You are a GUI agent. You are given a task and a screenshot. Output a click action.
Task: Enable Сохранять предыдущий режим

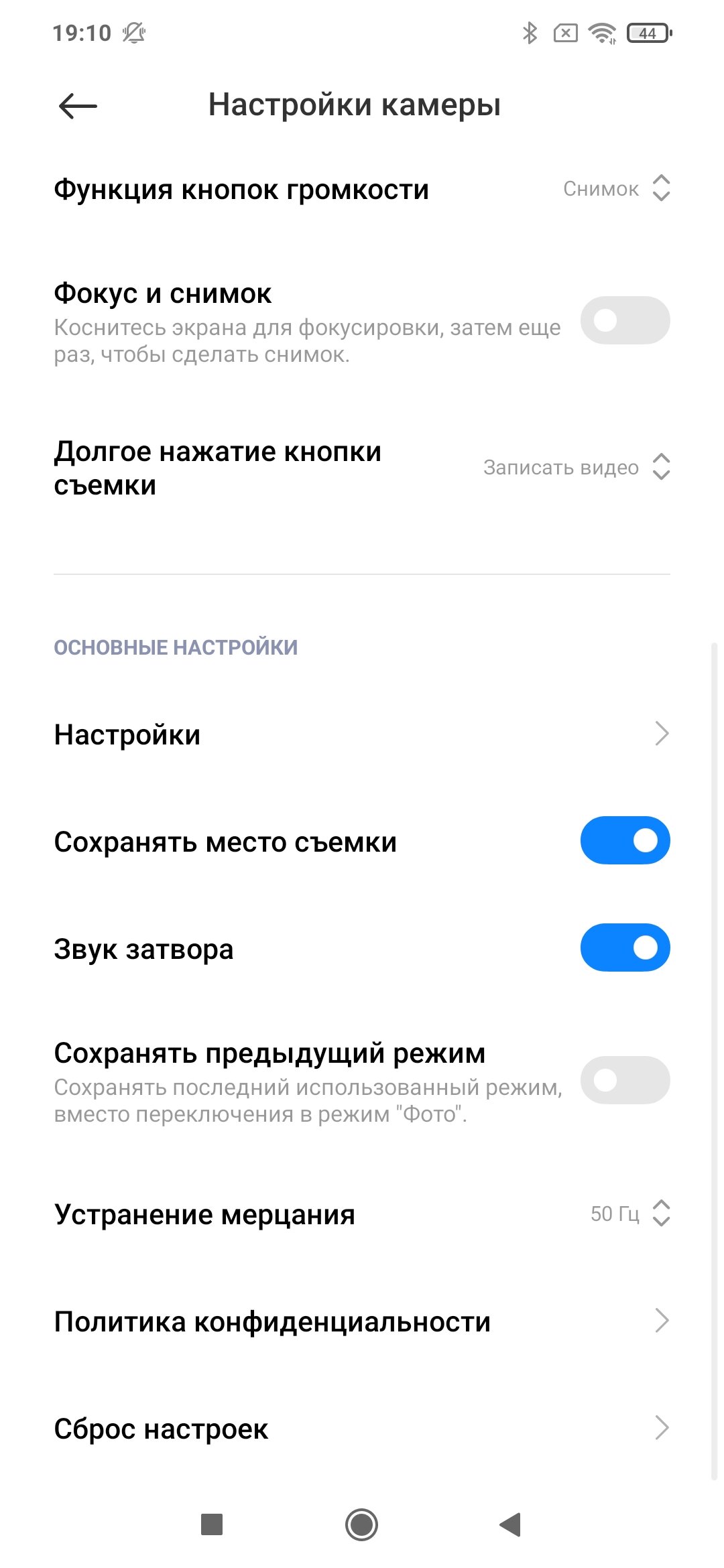coord(625,1080)
